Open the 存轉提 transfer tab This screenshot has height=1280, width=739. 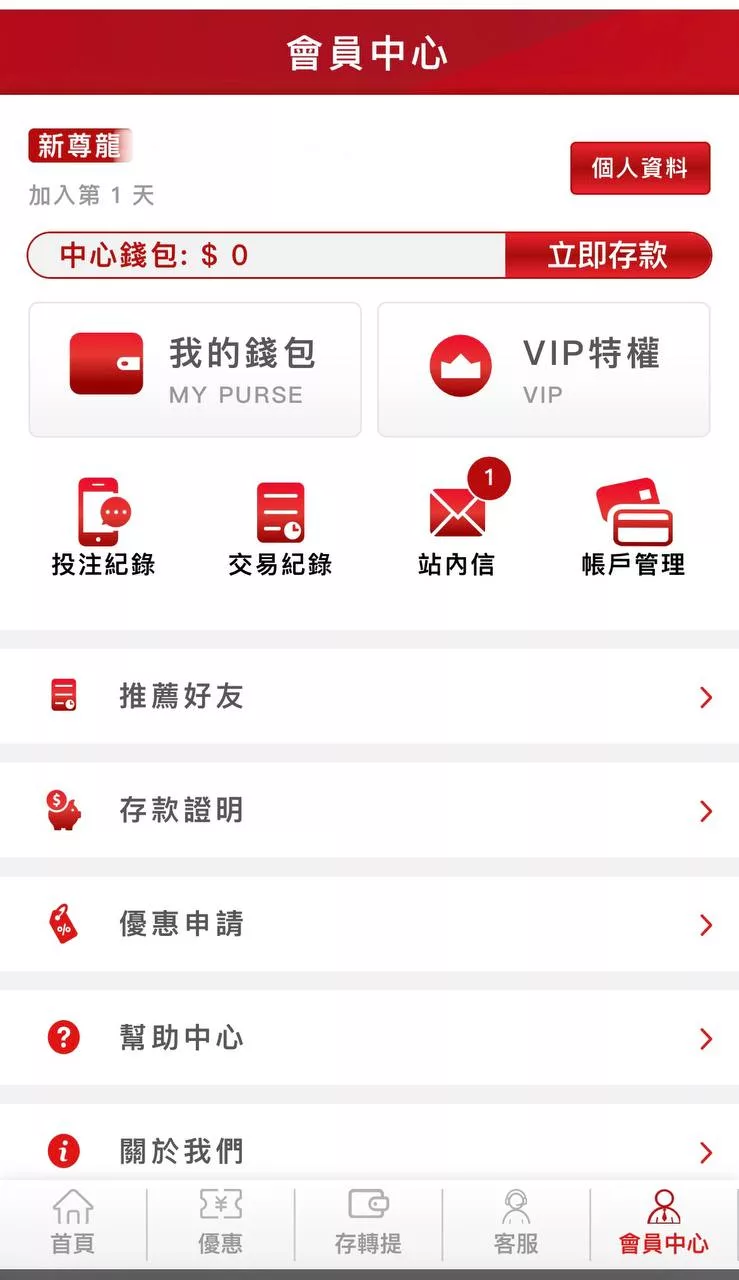(x=369, y=1222)
